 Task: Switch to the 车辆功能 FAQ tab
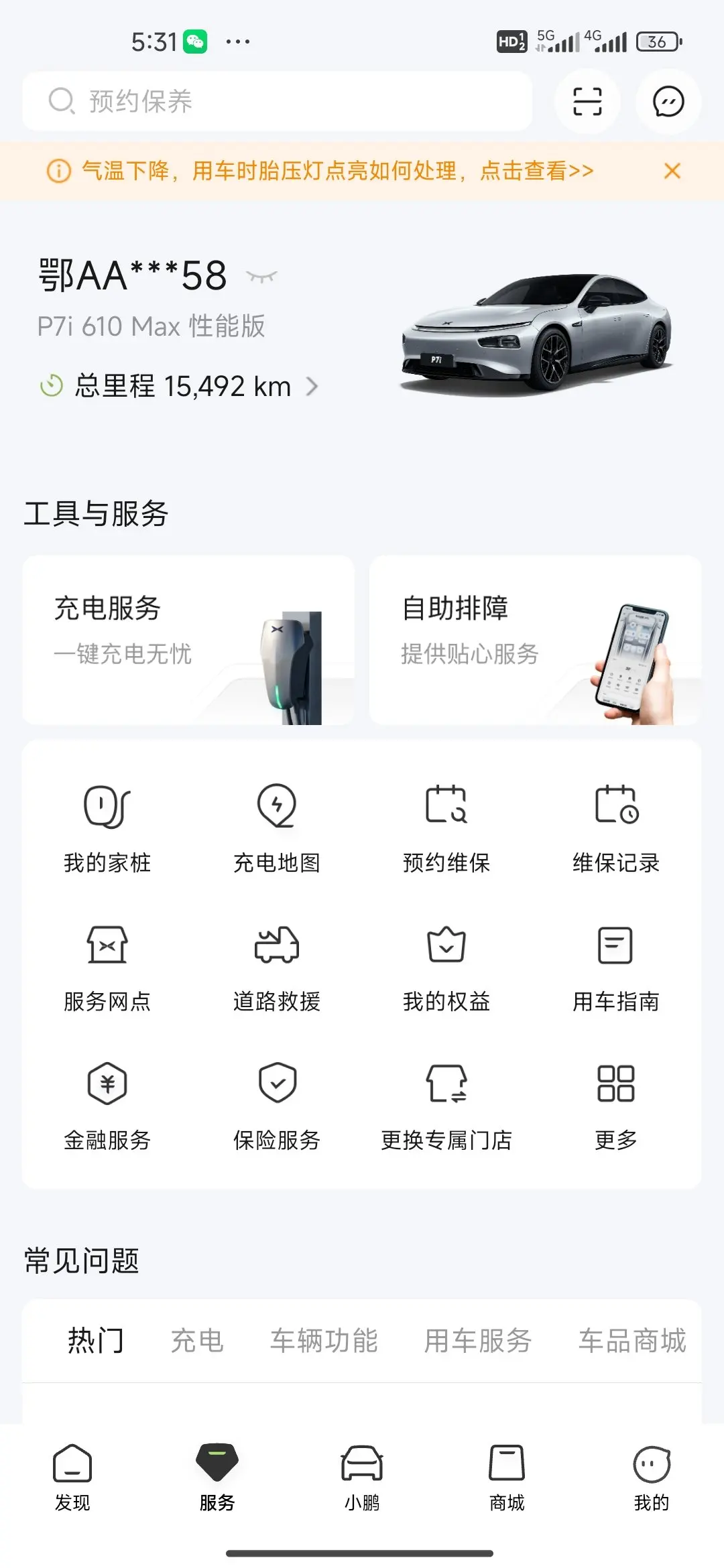click(x=324, y=1340)
